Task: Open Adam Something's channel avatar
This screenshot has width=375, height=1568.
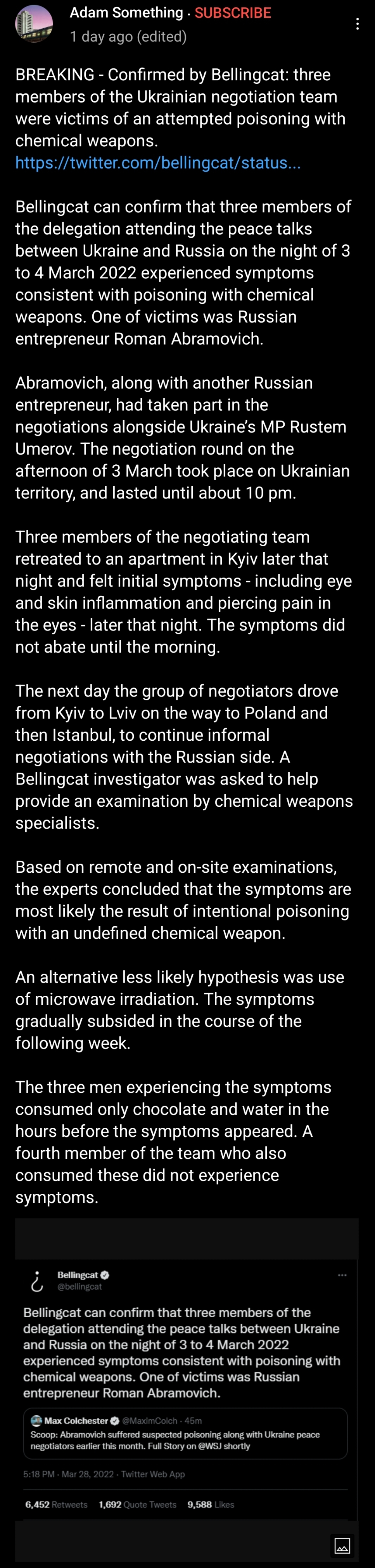Action: click(34, 24)
